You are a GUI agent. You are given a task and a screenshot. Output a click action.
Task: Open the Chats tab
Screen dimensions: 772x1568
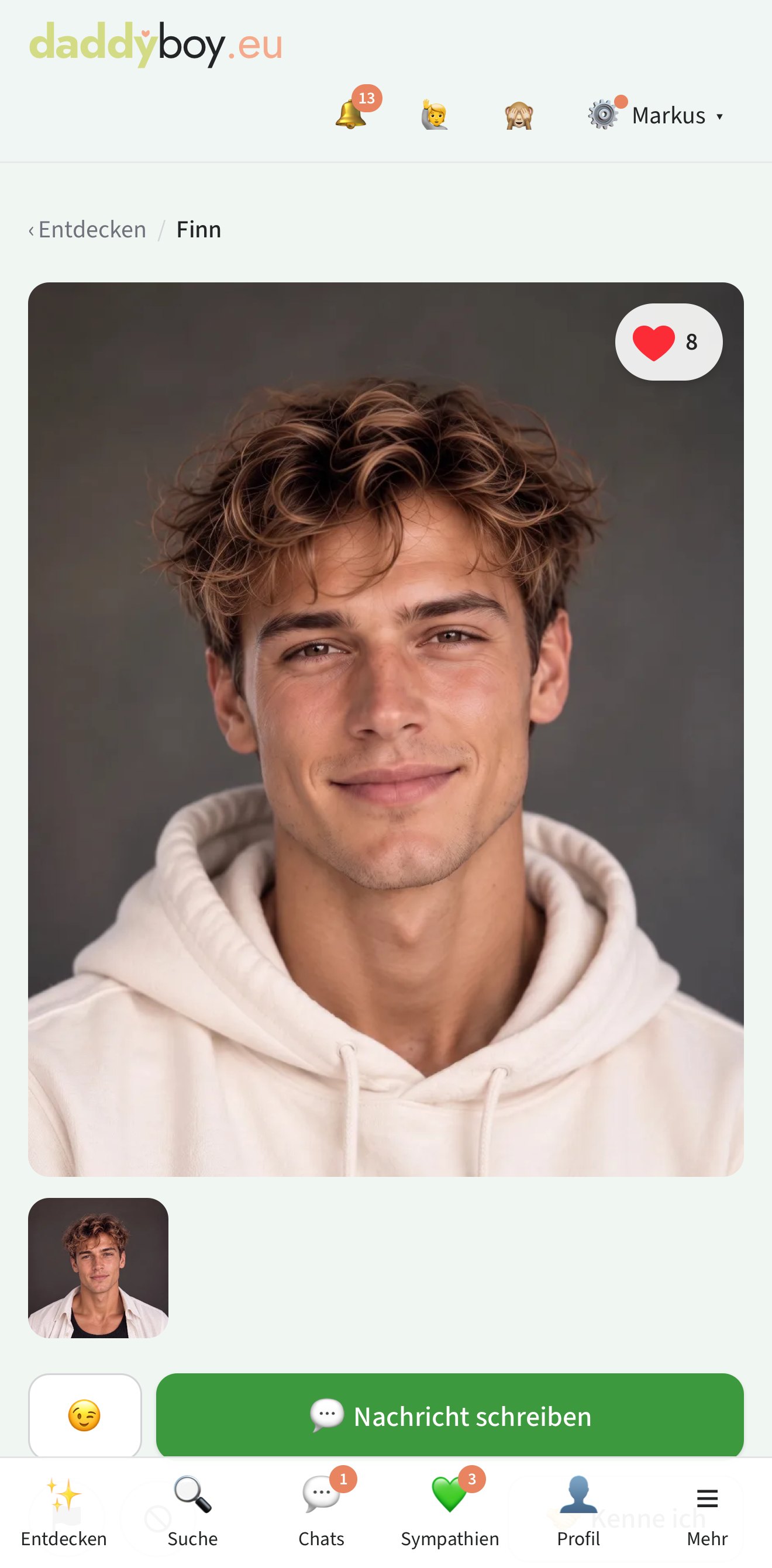[322, 1512]
